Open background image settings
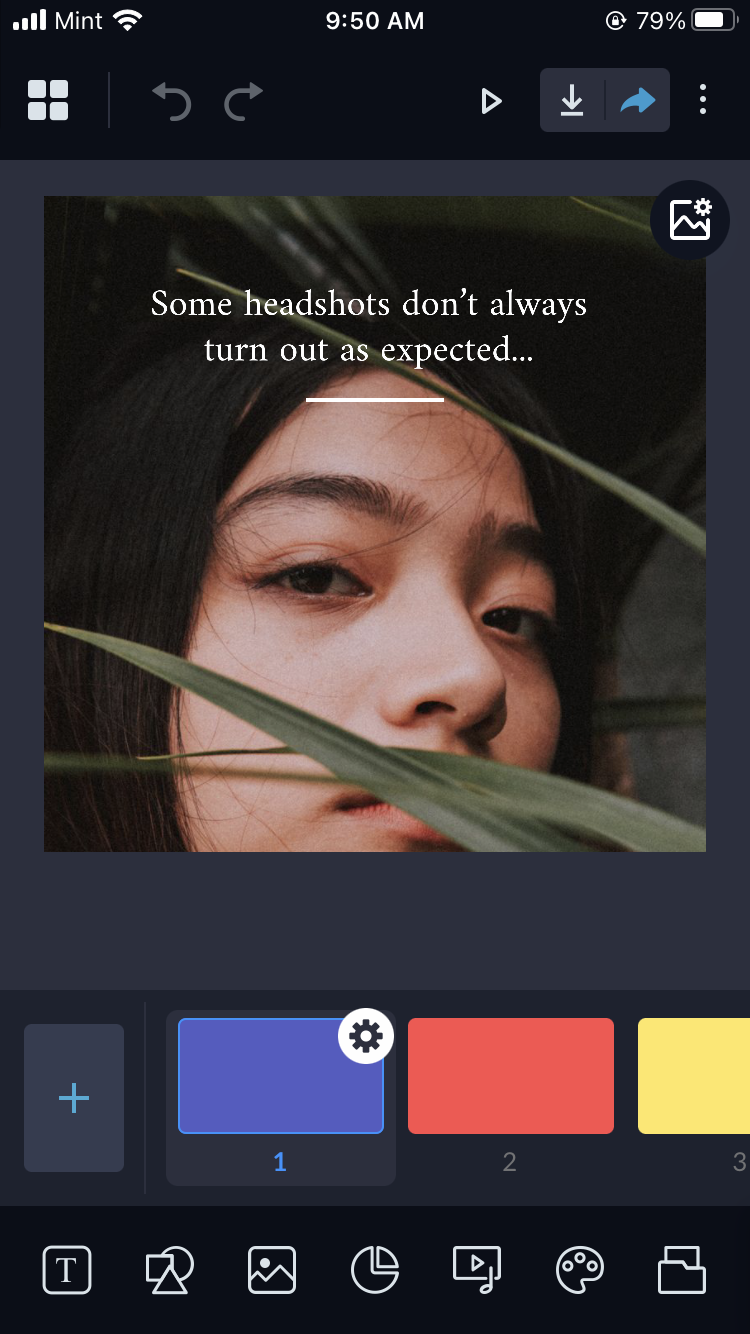Image resolution: width=750 pixels, height=1334 pixels. point(690,219)
